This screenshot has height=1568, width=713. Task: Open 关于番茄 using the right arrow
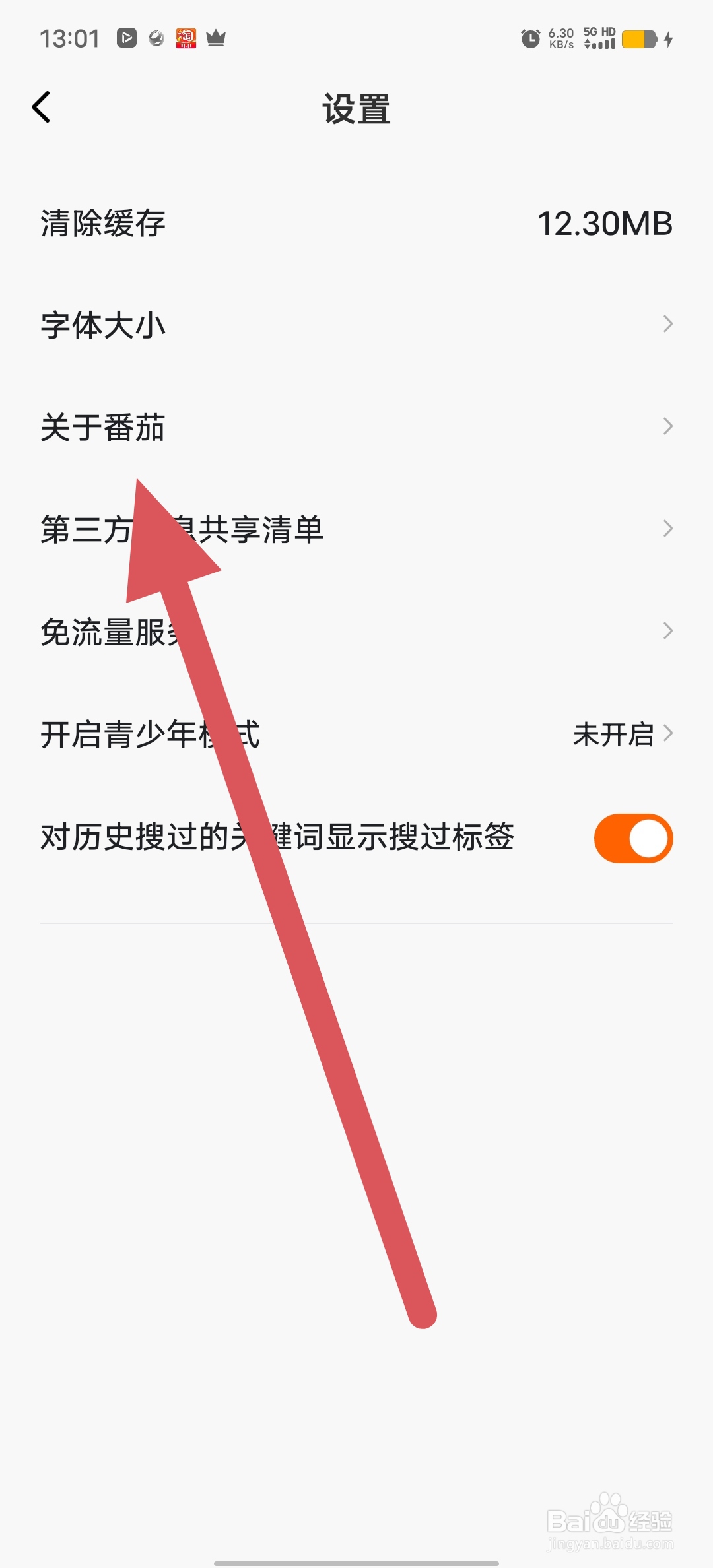[x=668, y=426]
